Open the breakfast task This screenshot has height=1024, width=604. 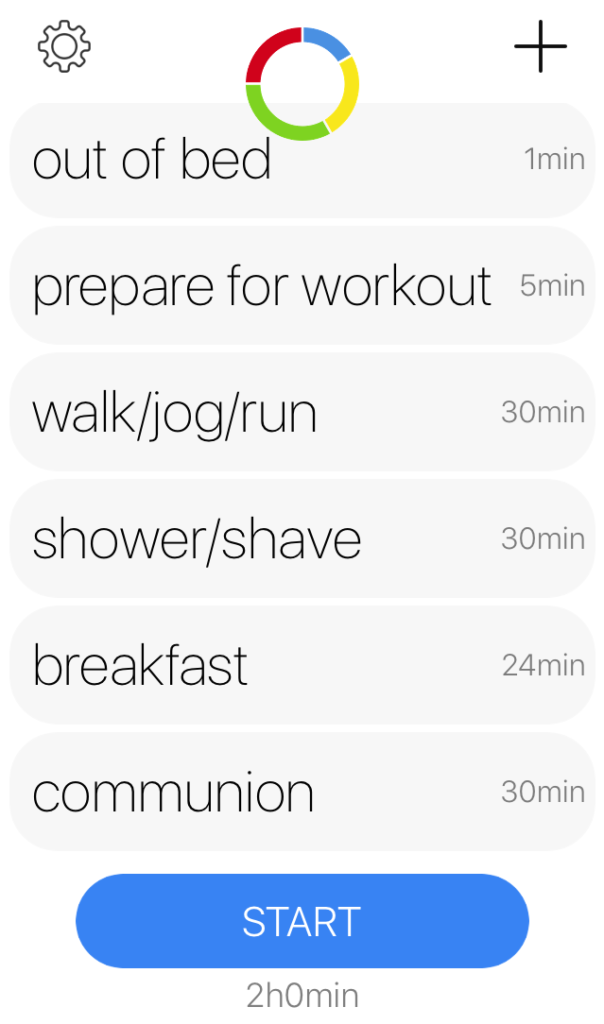[302, 665]
